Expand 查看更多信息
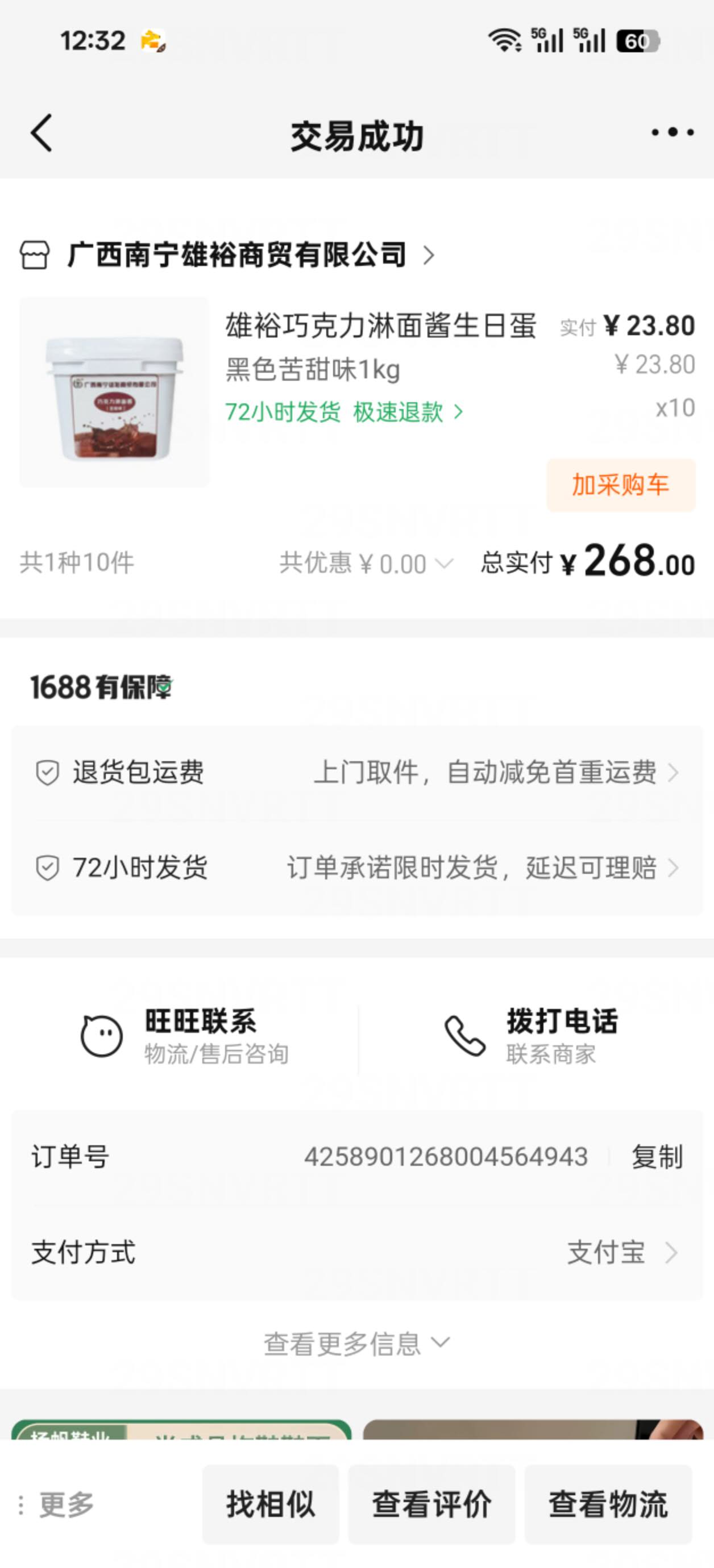 pyautogui.click(x=356, y=1343)
